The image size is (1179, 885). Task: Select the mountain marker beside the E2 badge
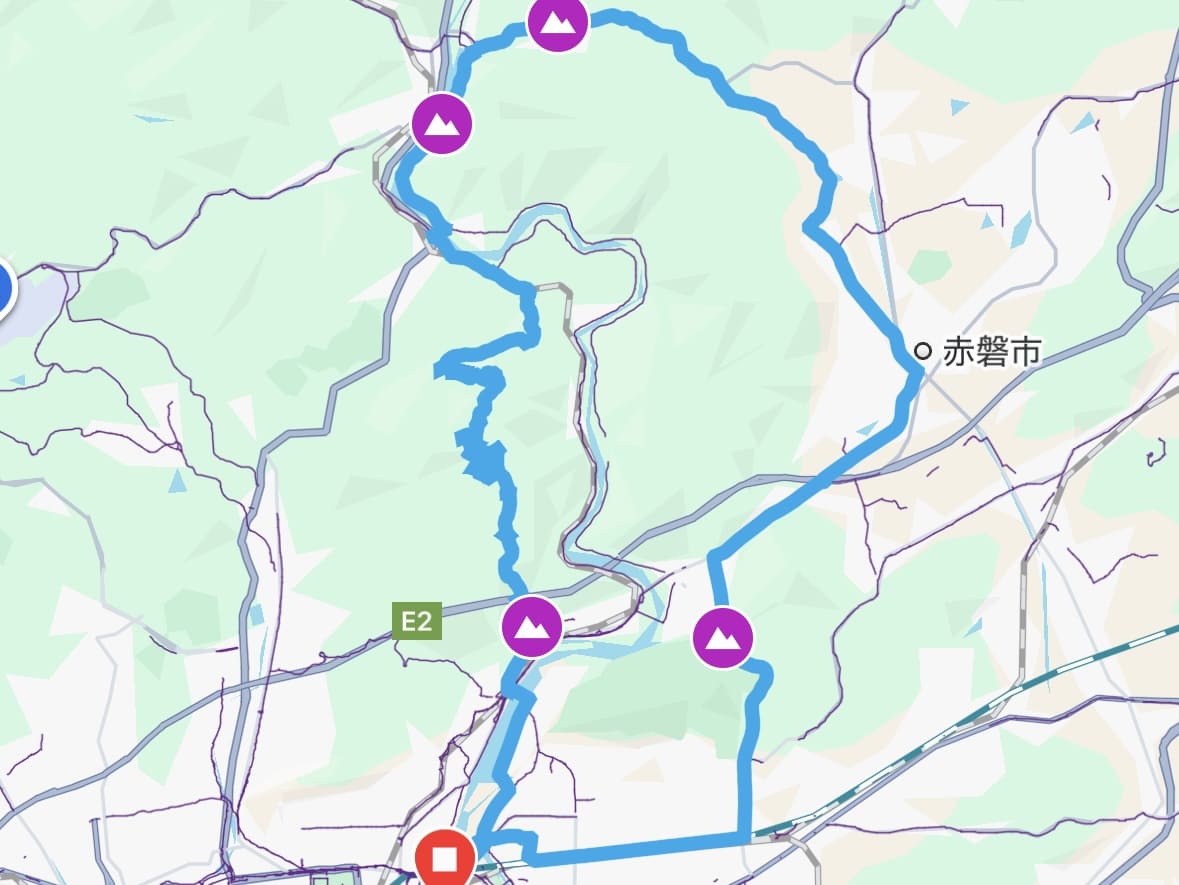(532, 626)
